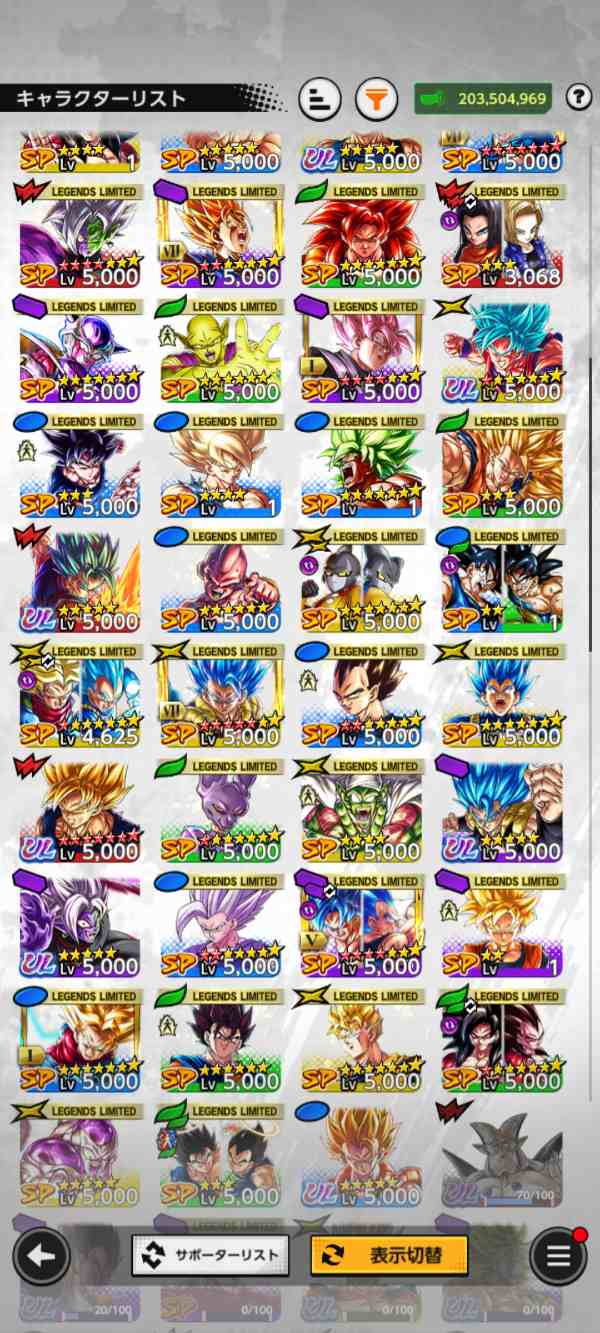The height and width of the screenshot is (1333, 600).
Task: Open the hamburger main menu
Action: click(x=558, y=1255)
